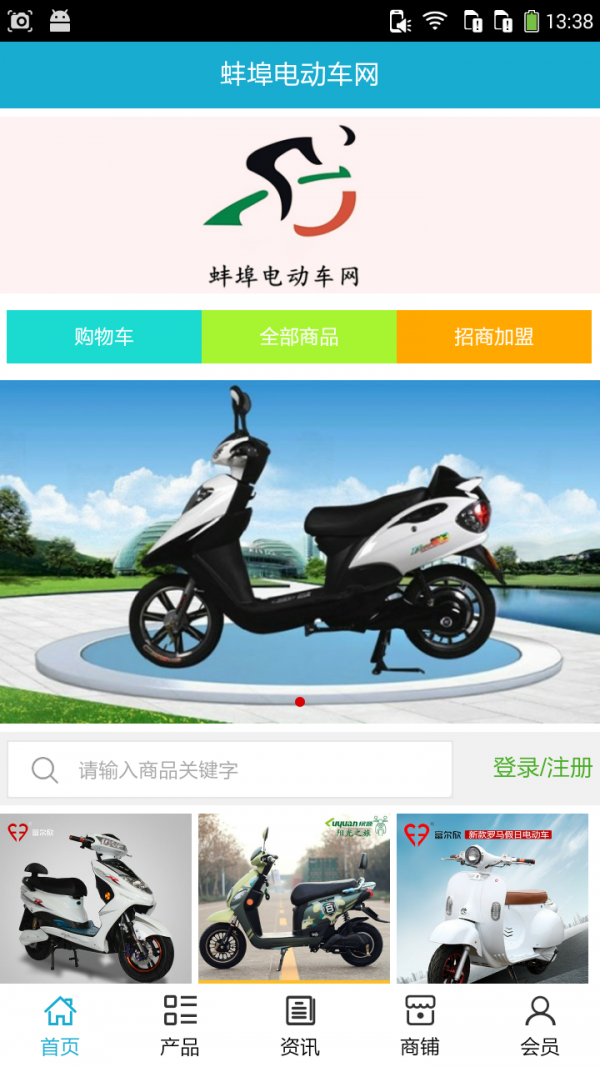
Task: Go to the 首页 home tab
Action: [x=60, y=1026]
